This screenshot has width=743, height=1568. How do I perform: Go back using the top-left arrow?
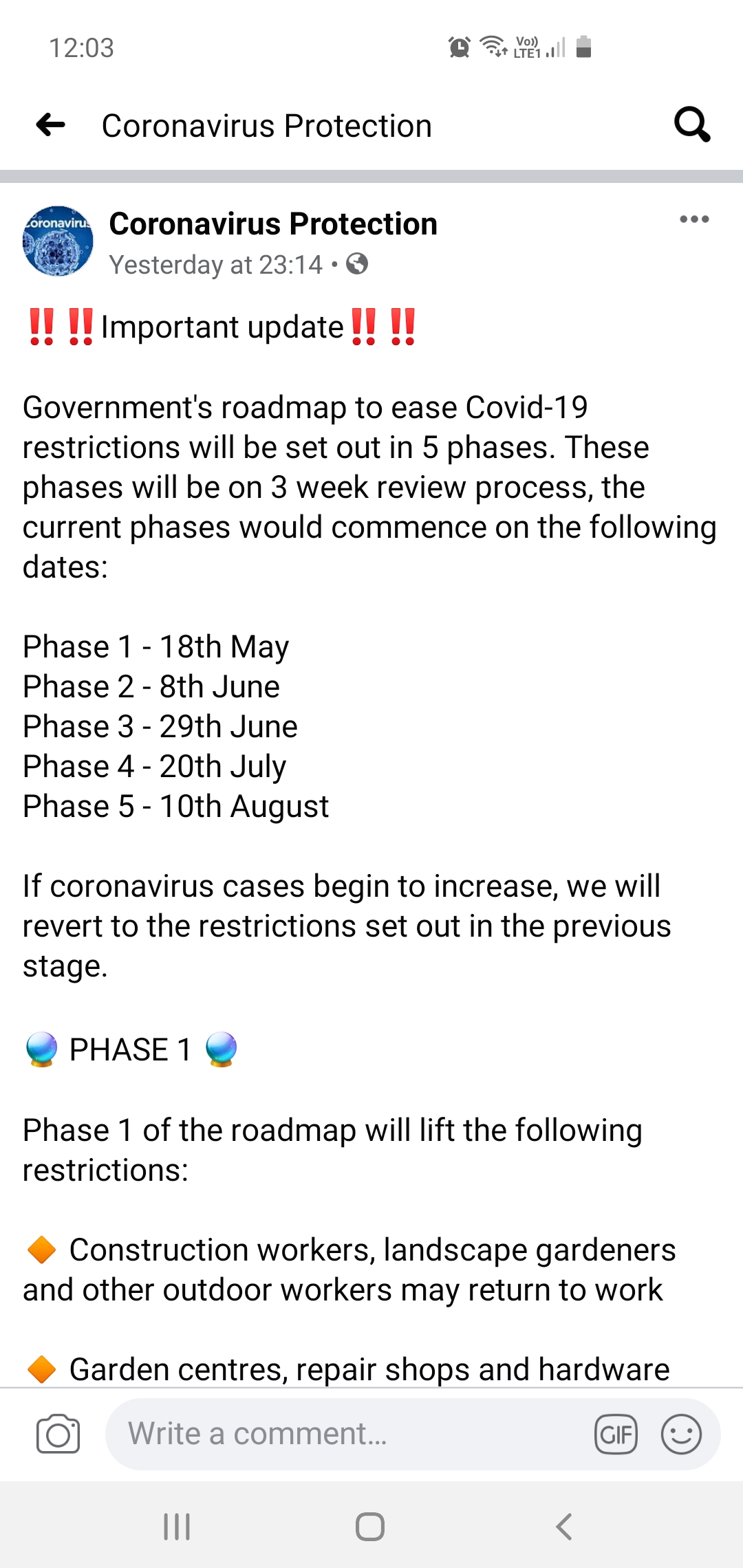(51, 125)
